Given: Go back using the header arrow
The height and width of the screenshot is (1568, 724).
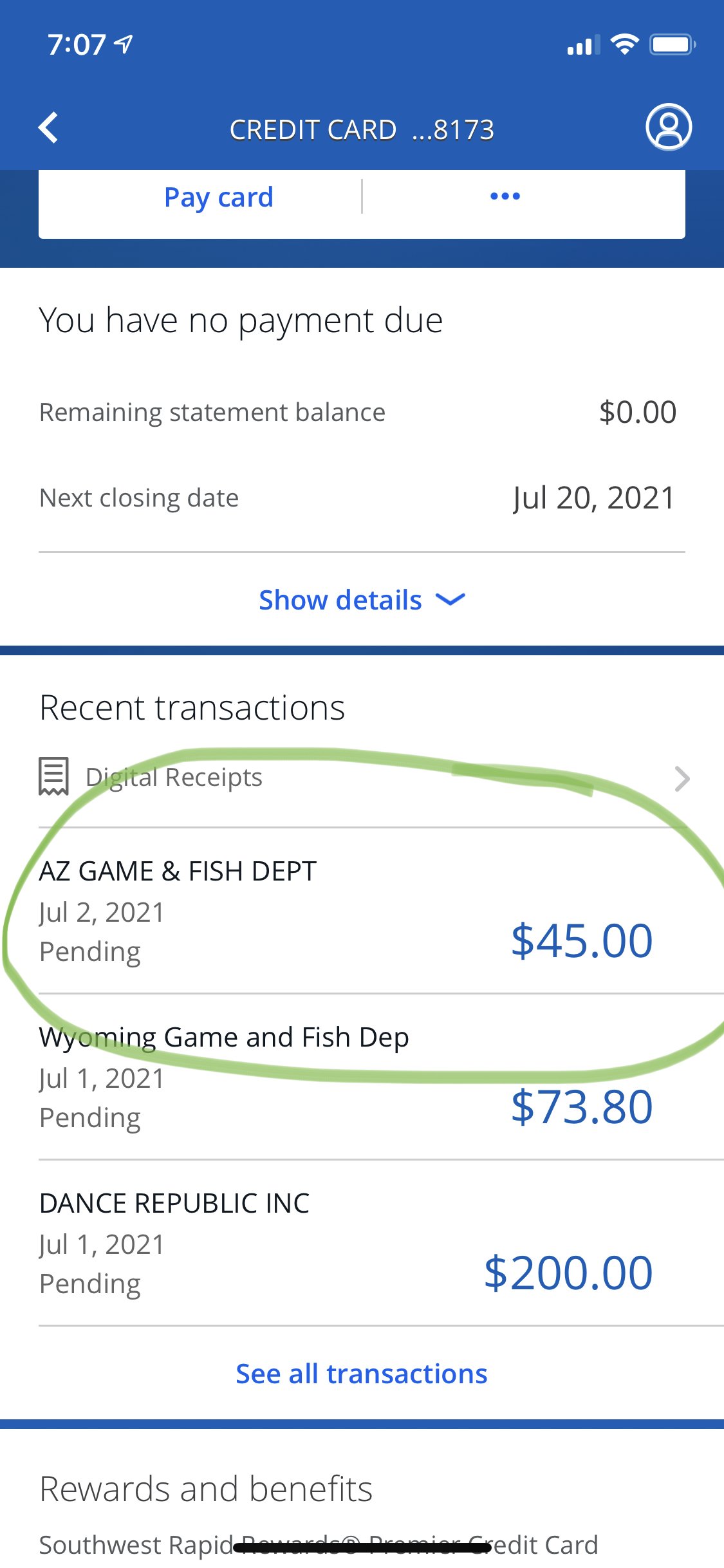Looking at the screenshot, I should click(x=48, y=127).
